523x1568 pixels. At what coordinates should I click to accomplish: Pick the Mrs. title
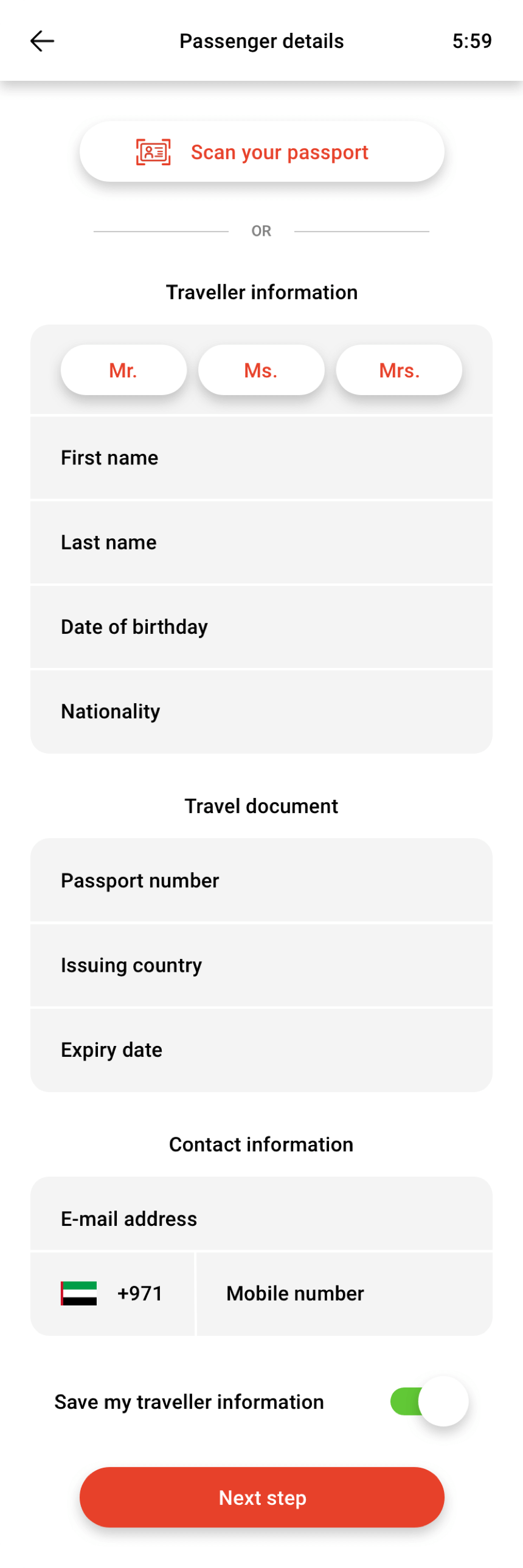coord(399,370)
